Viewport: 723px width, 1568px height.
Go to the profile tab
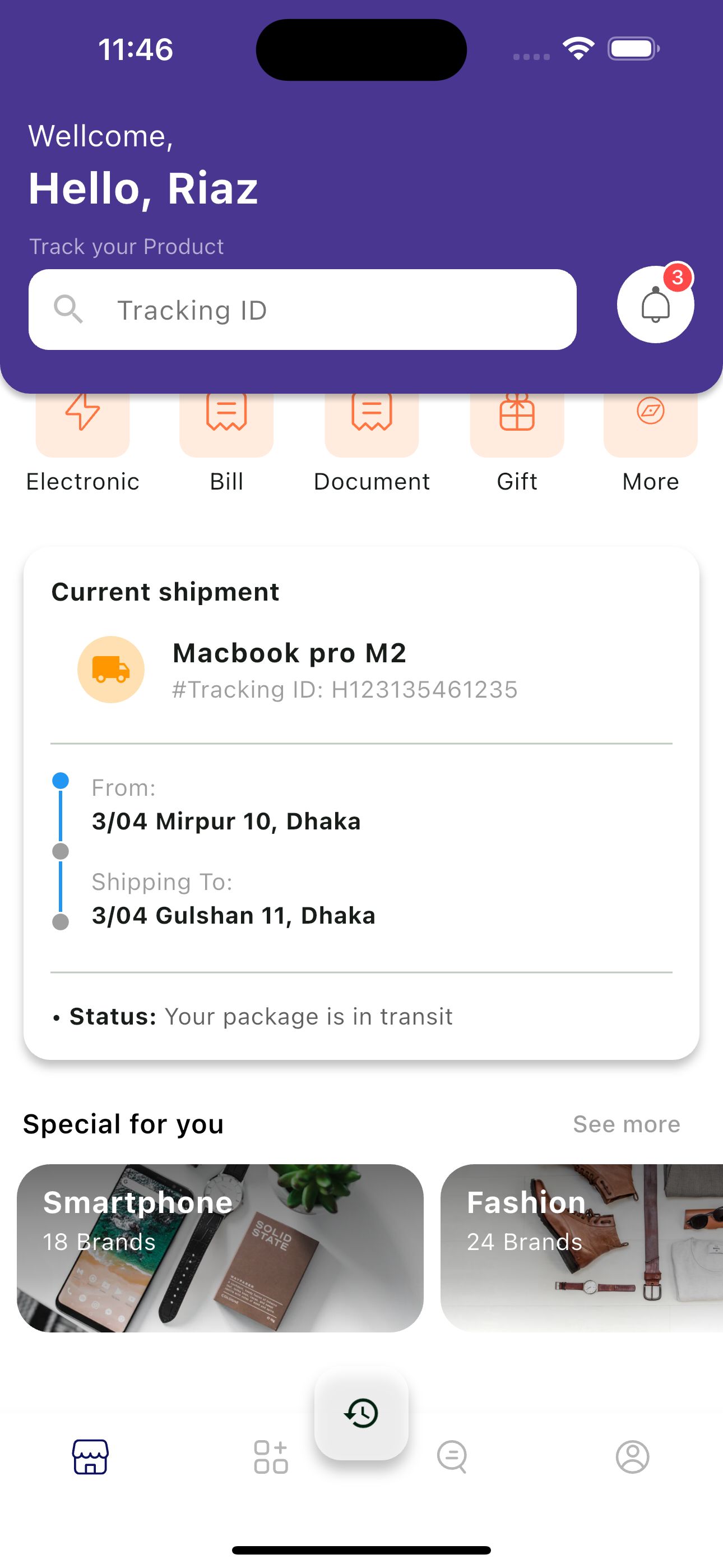point(633,1456)
